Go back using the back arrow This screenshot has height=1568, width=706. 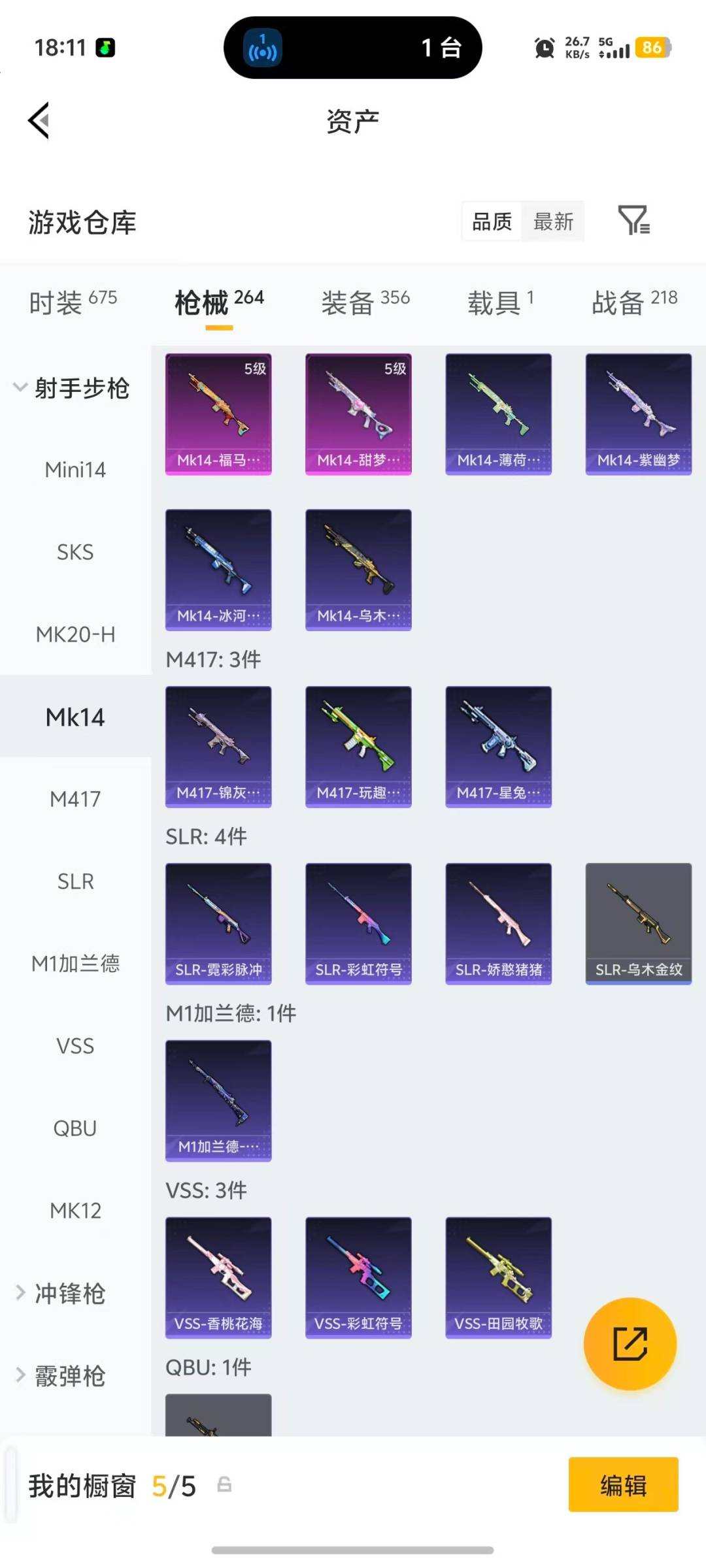(x=39, y=121)
